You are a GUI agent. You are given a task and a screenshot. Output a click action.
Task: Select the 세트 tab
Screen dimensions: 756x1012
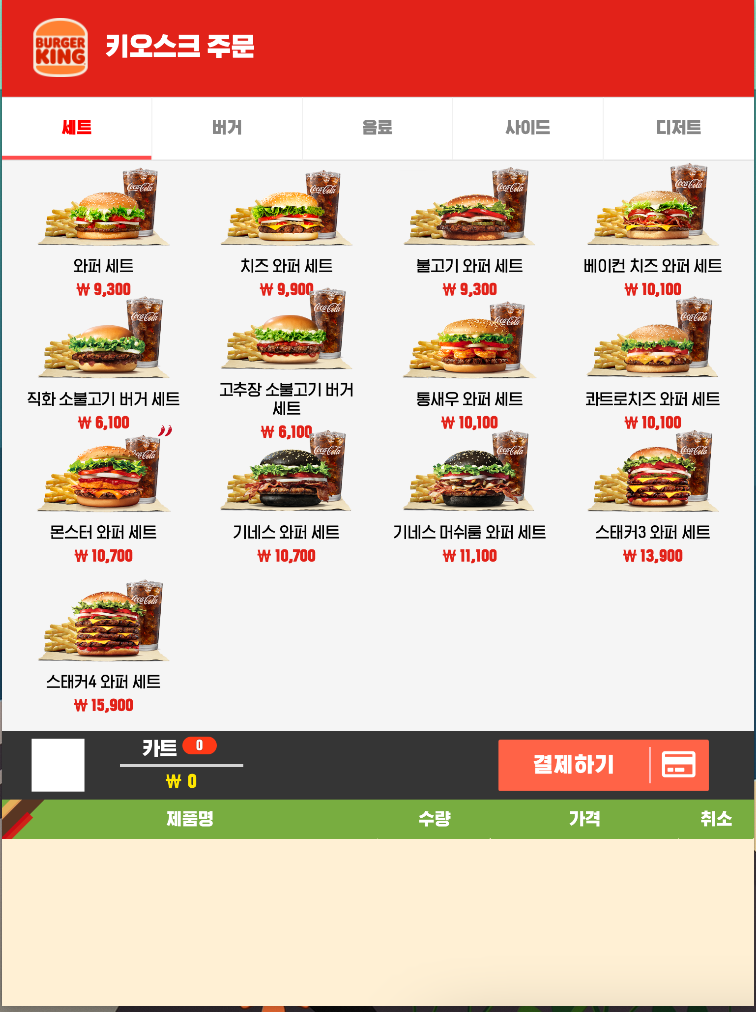click(77, 128)
